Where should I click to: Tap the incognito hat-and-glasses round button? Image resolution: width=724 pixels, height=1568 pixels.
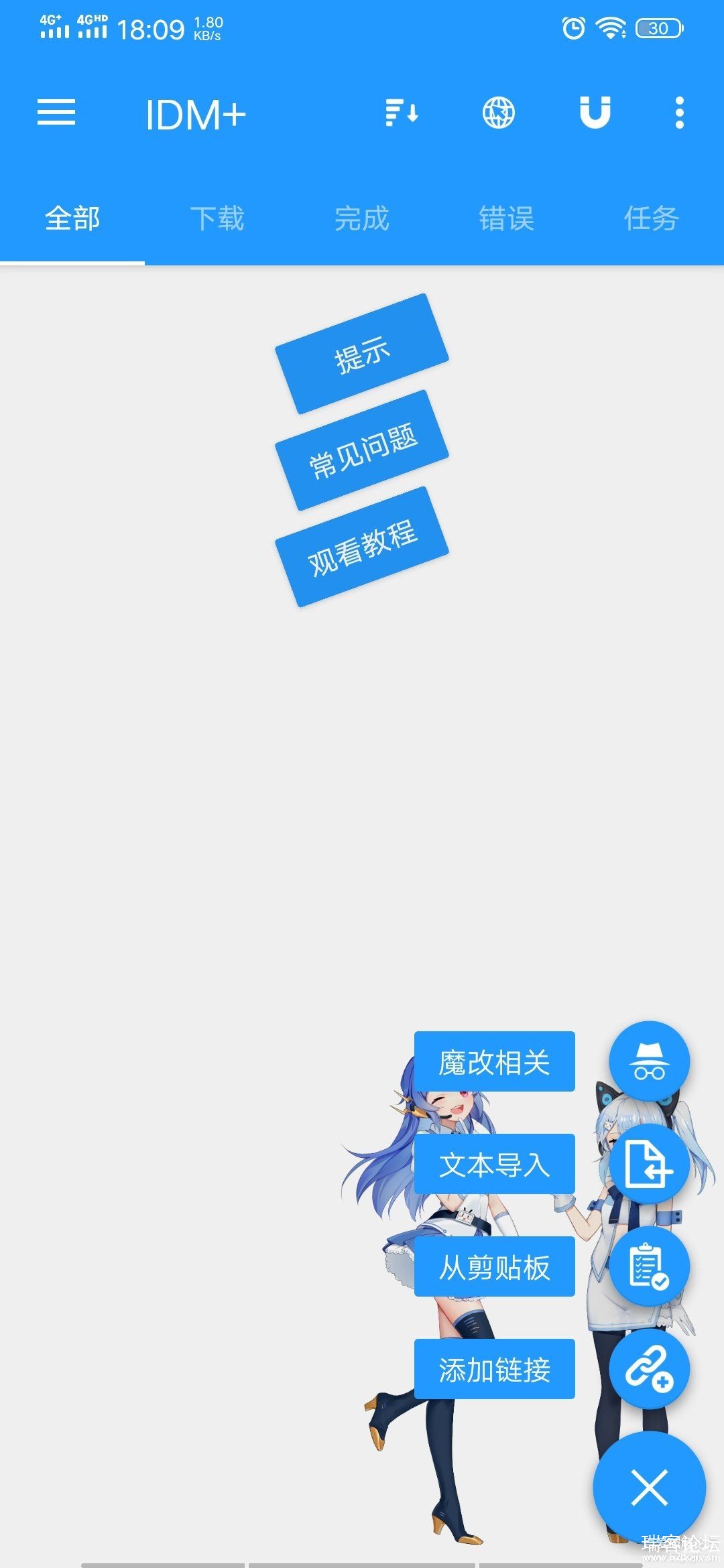[649, 1062]
